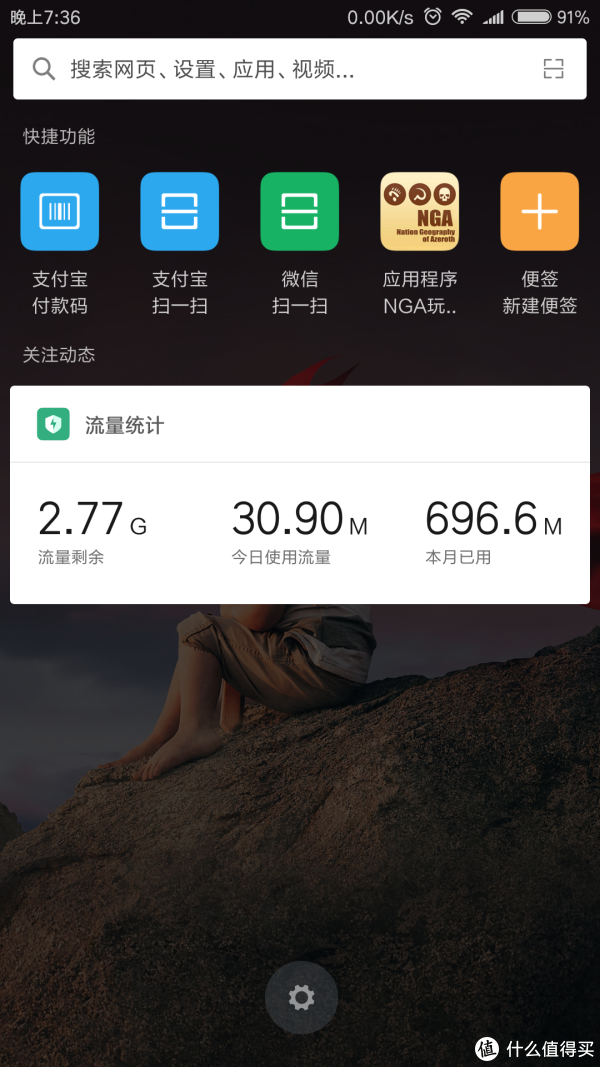Open the settings gear at the bottom

point(301,997)
